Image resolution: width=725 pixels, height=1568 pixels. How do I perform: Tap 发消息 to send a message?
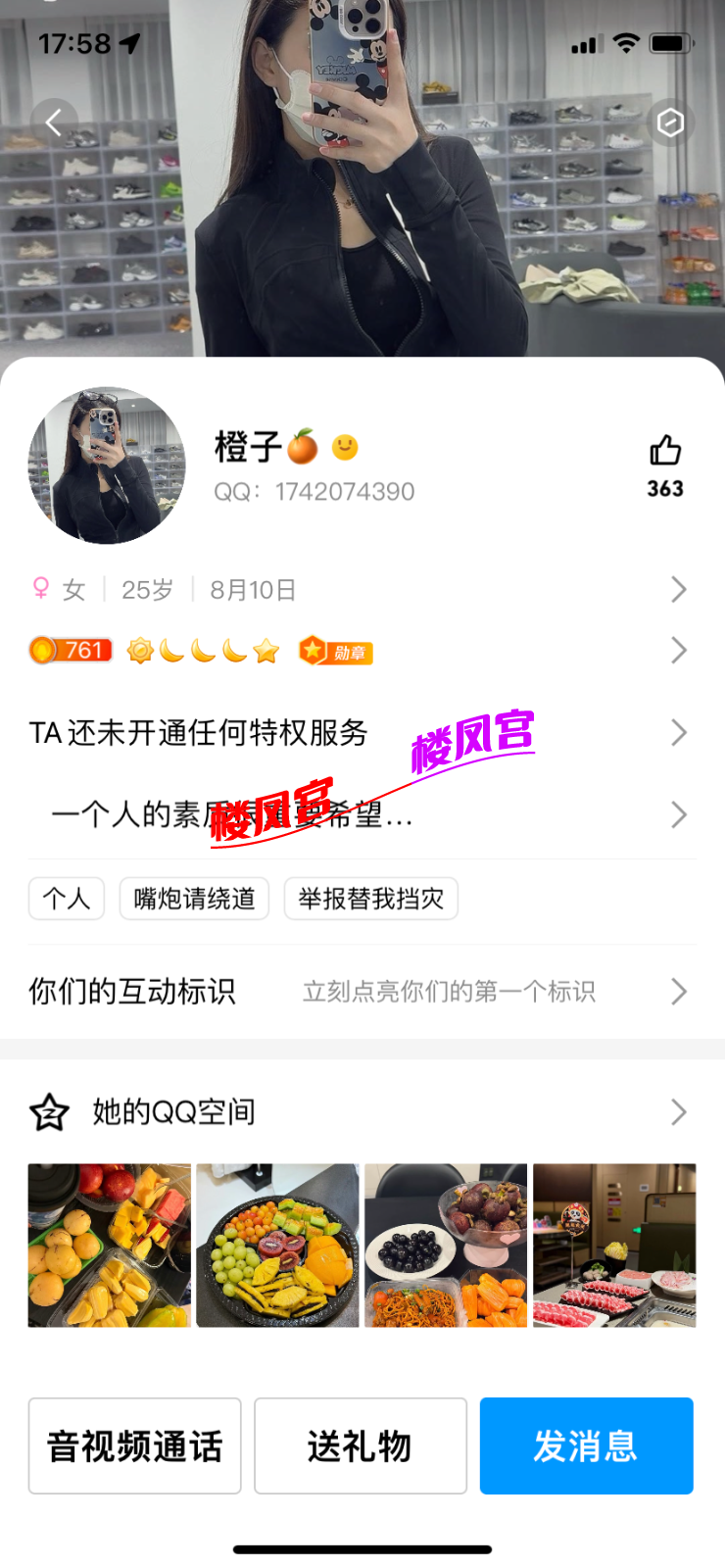tap(586, 1446)
